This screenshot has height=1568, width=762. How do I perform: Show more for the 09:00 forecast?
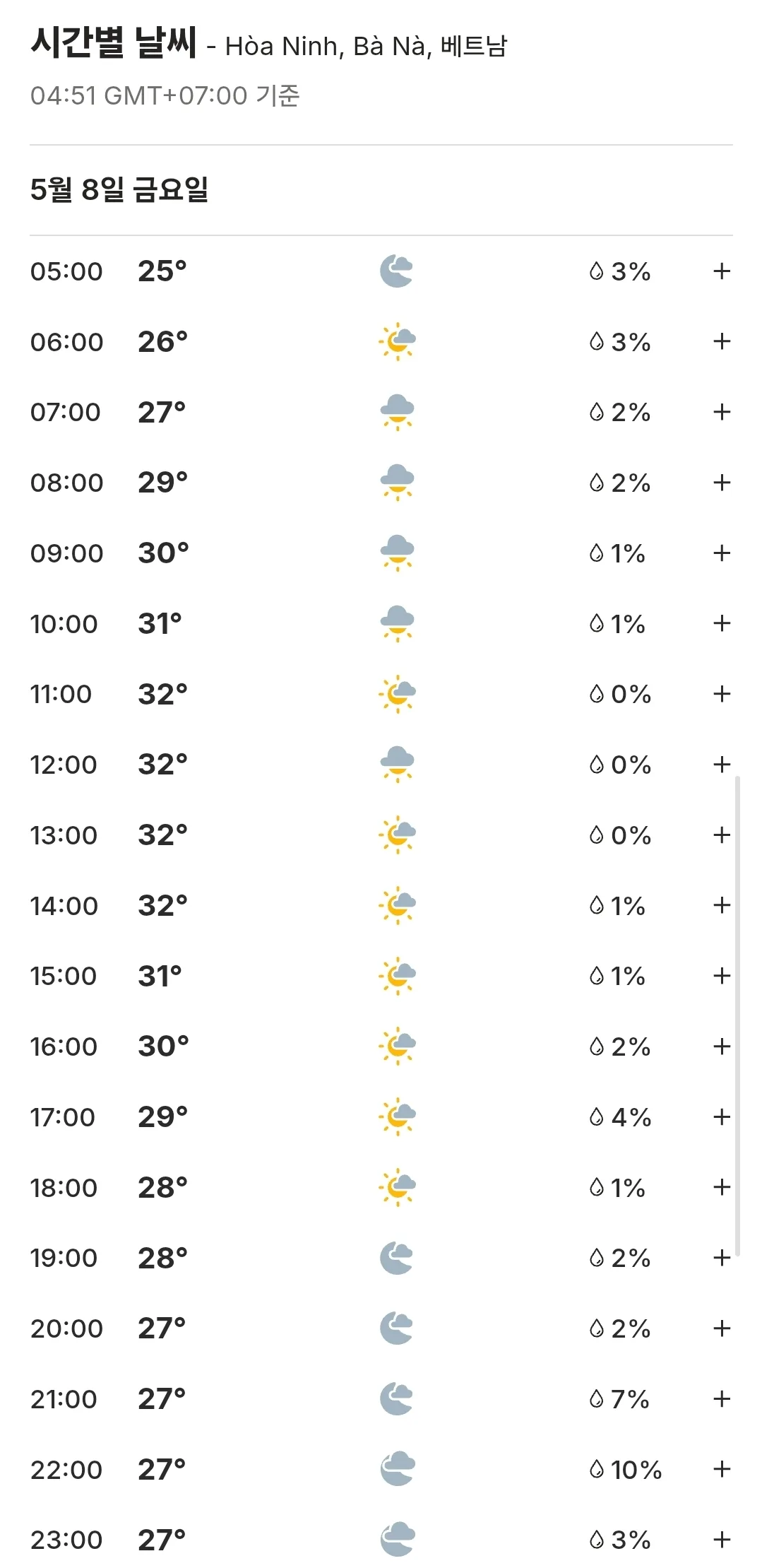click(721, 553)
